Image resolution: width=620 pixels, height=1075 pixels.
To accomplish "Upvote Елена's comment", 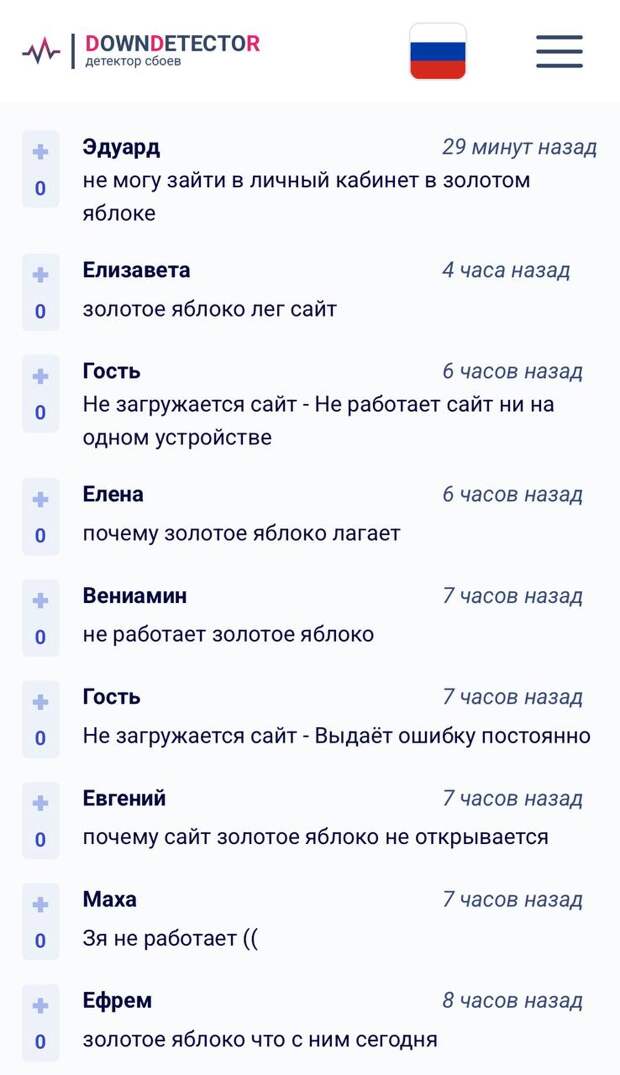I will click(40, 499).
